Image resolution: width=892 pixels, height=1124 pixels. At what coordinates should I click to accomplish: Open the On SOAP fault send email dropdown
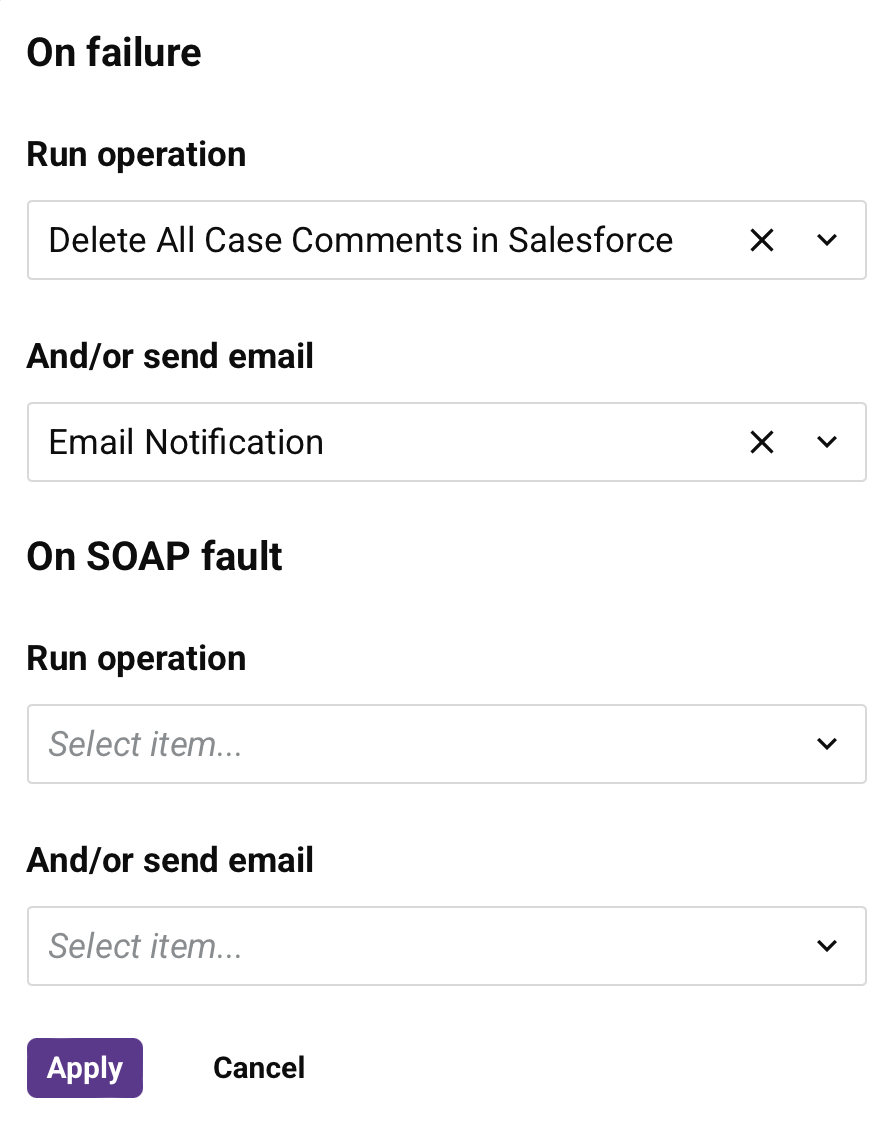(446, 946)
